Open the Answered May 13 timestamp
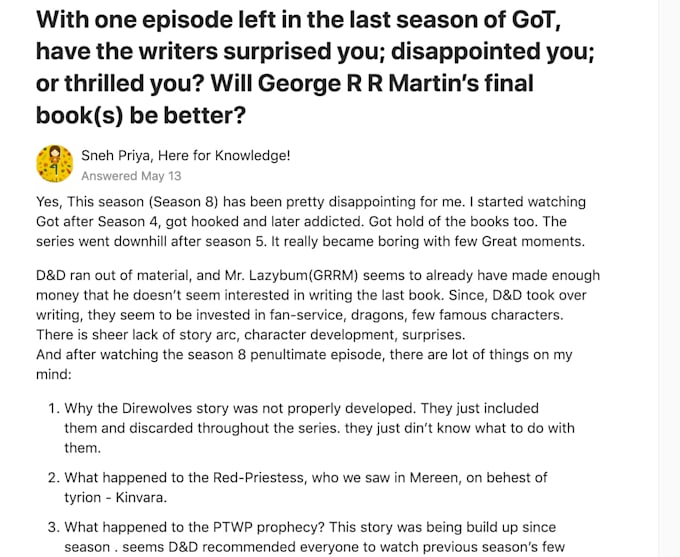Image resolution: width=680 pixels, height=557 pixels. (x=131, y=175)
